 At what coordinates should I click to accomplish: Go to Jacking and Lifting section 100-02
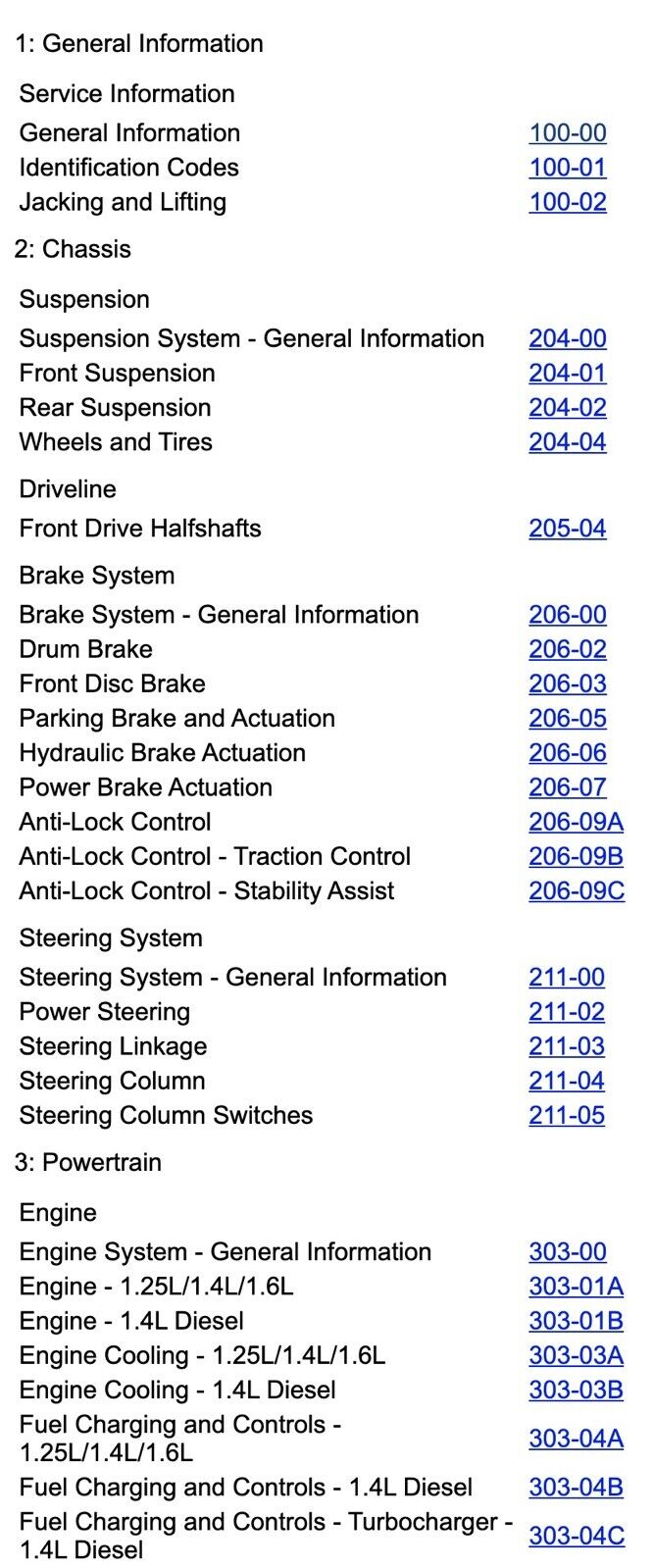(567, 202)
